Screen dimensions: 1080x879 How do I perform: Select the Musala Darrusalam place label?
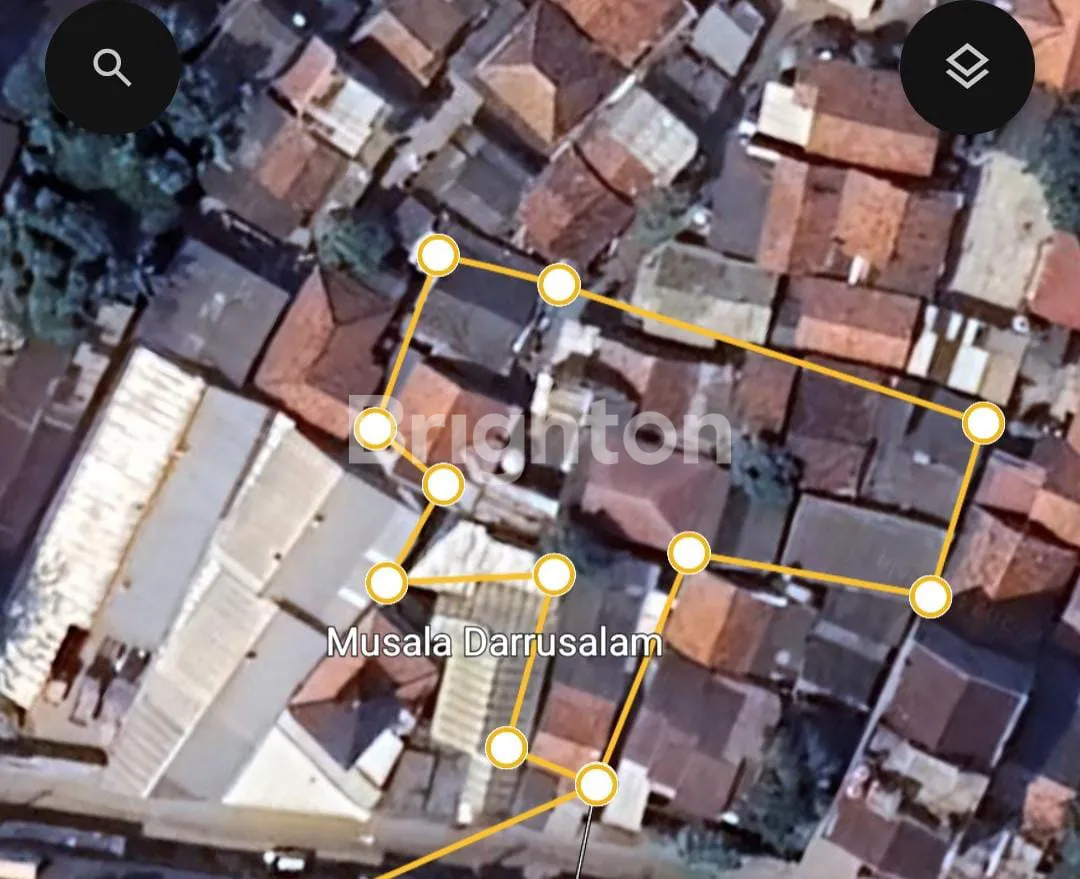pos(494,643)
